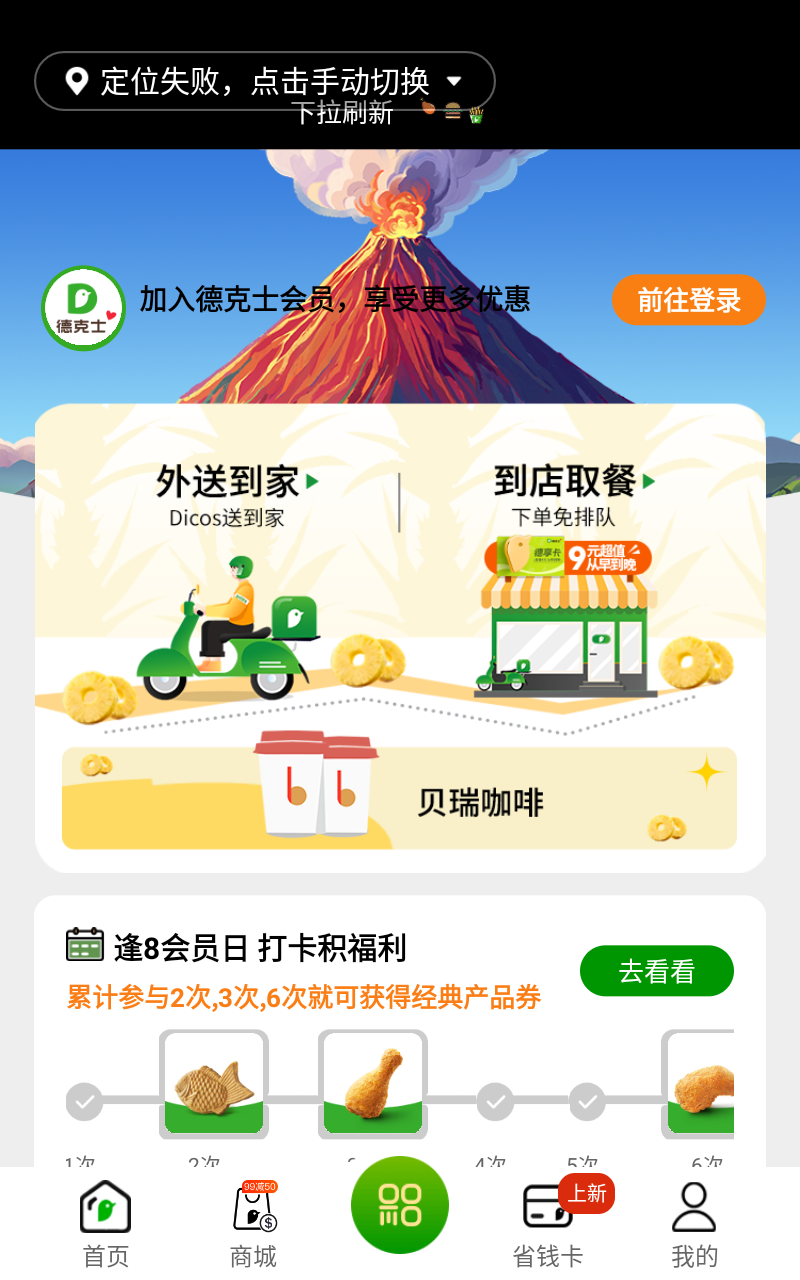Image resolution: width=800 pixels, height=1280 pixels.
Task: Click the 商城 shopping bag icon
Action: tap(251, 1207)
